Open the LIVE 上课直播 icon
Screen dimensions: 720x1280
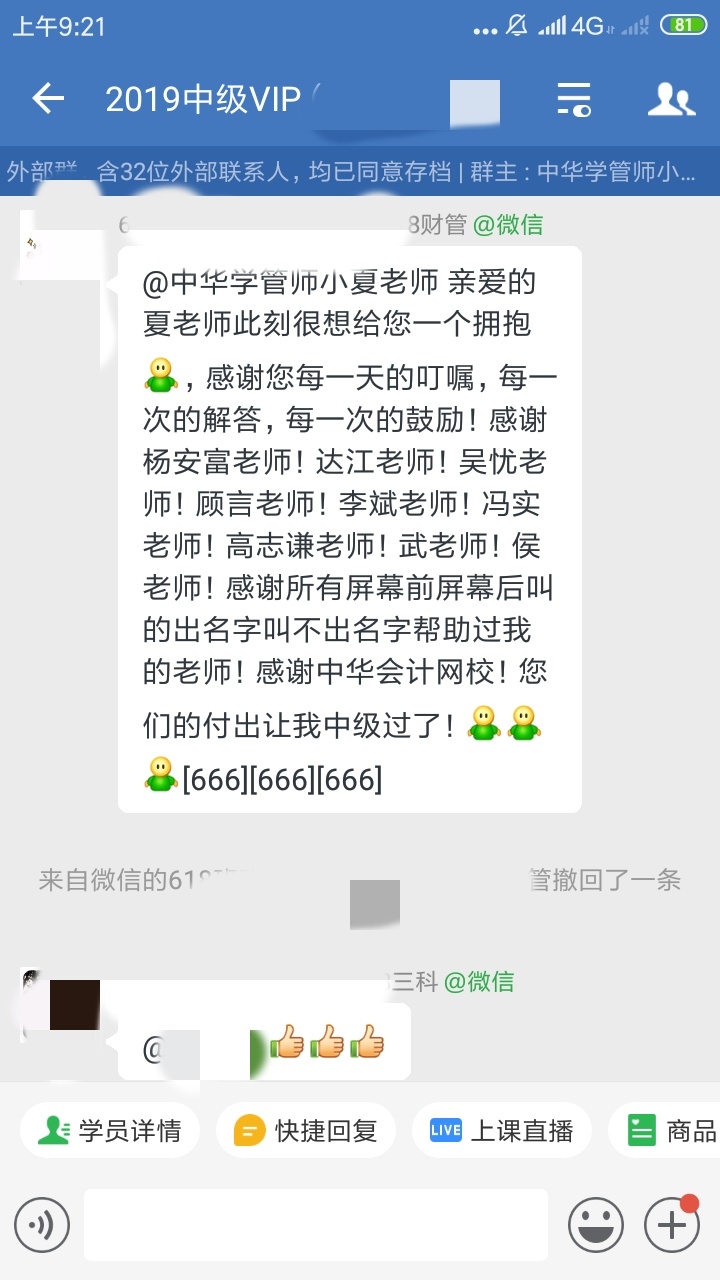(500, 1129)
